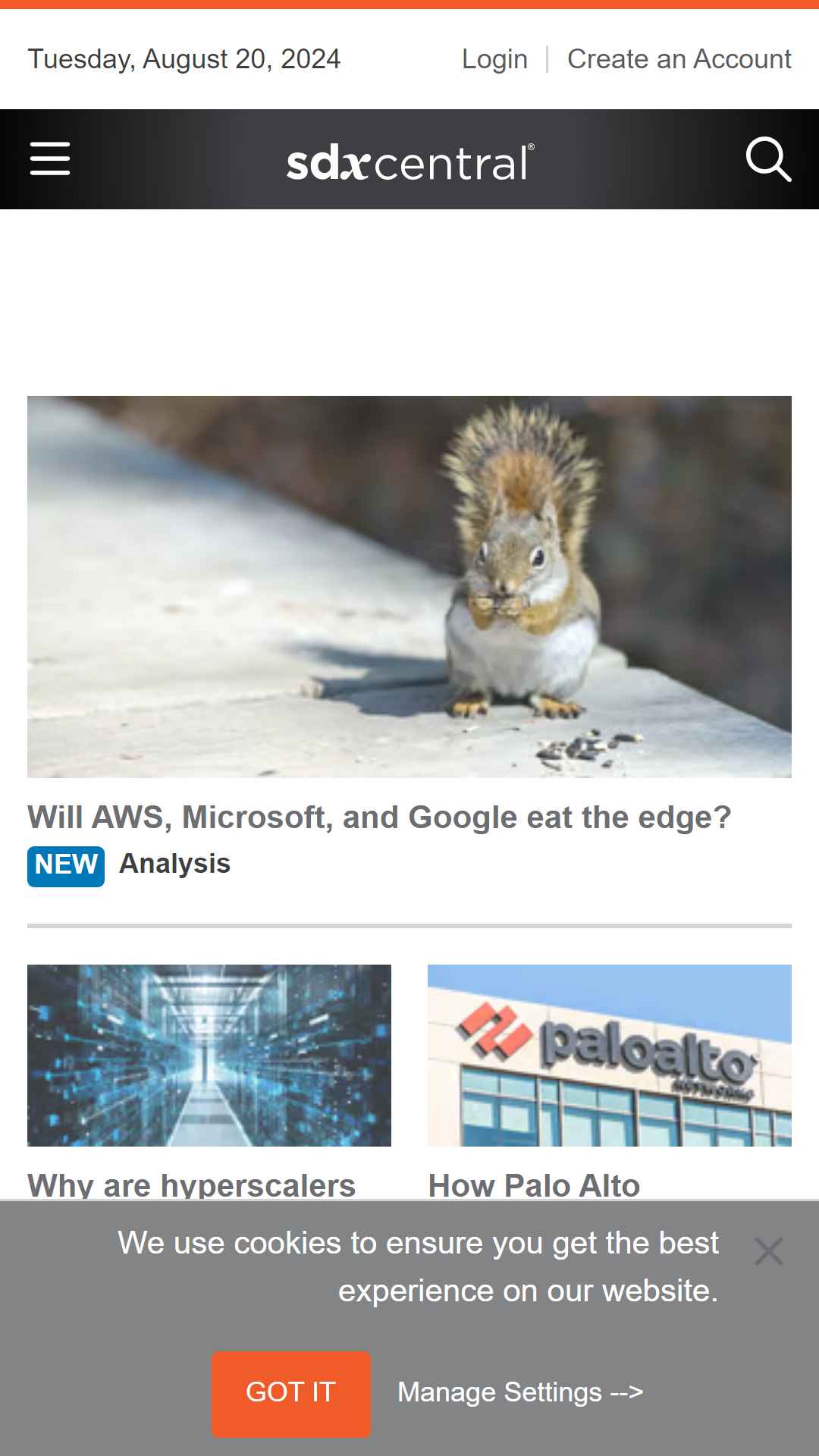Open the squirrel edge article image
The height and width of the screenshot is (1456, 819).
pos(409,586)
